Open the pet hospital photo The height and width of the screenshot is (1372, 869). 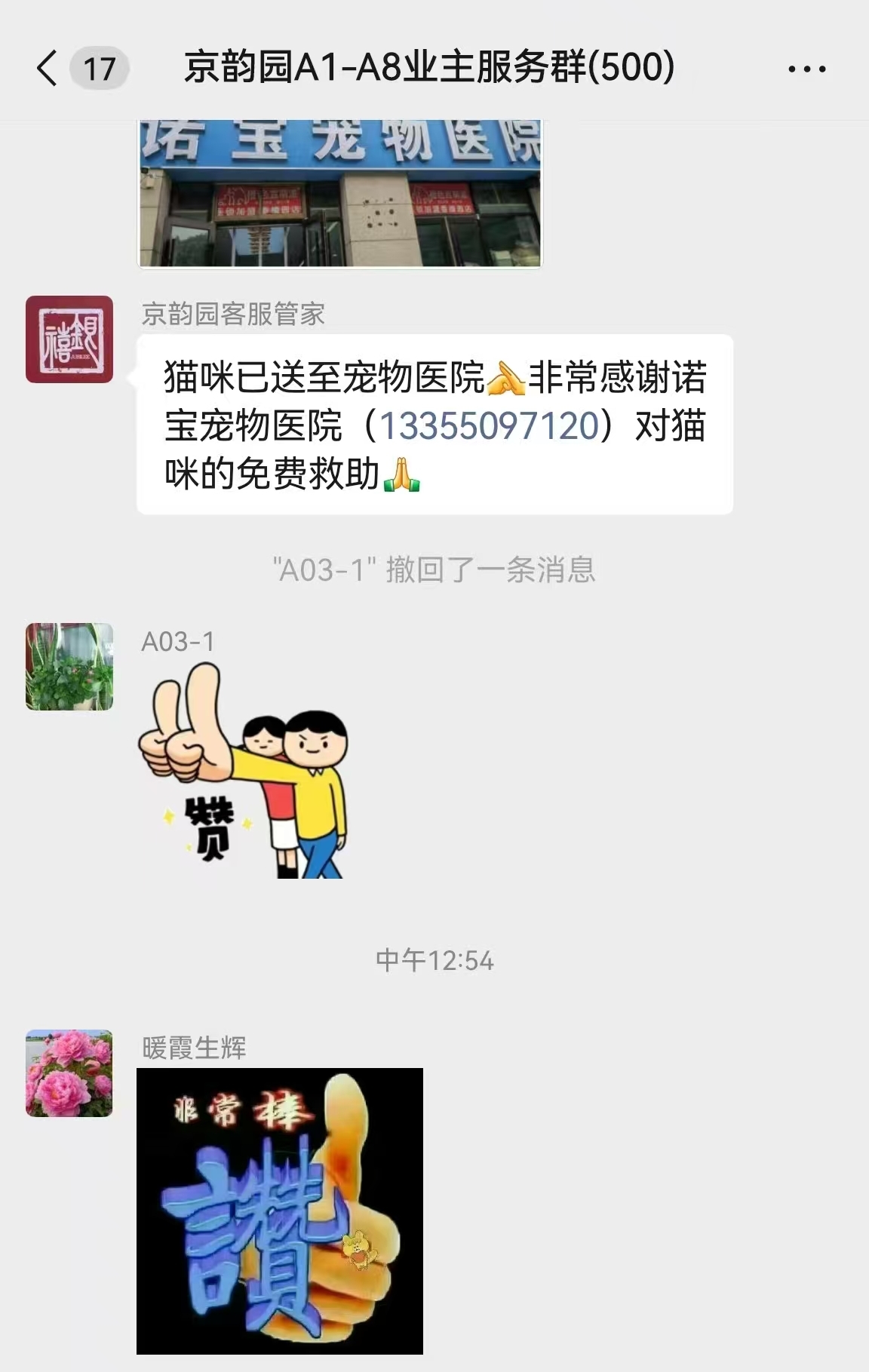[339, 193]
